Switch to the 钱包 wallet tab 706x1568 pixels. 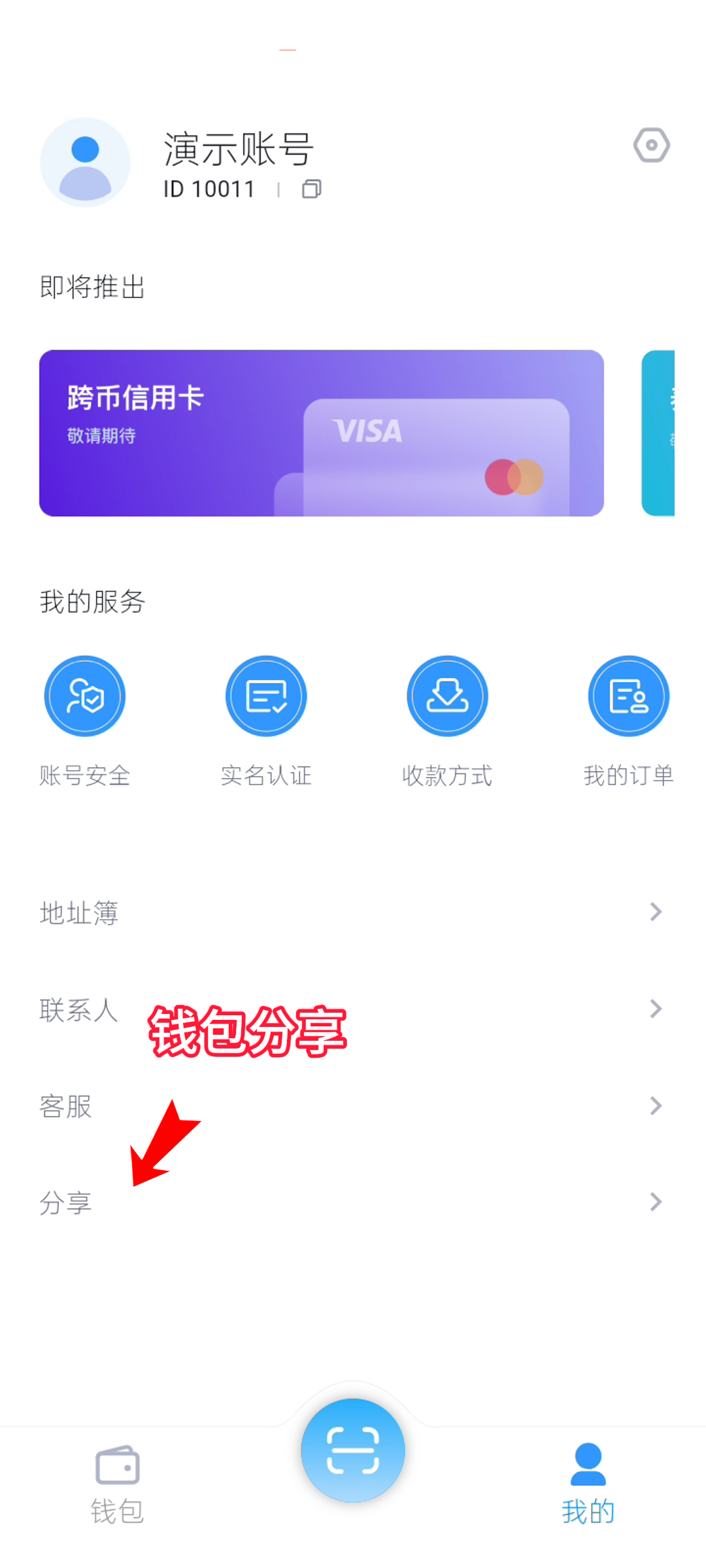pyautogui.click(x=117, y=1484)
